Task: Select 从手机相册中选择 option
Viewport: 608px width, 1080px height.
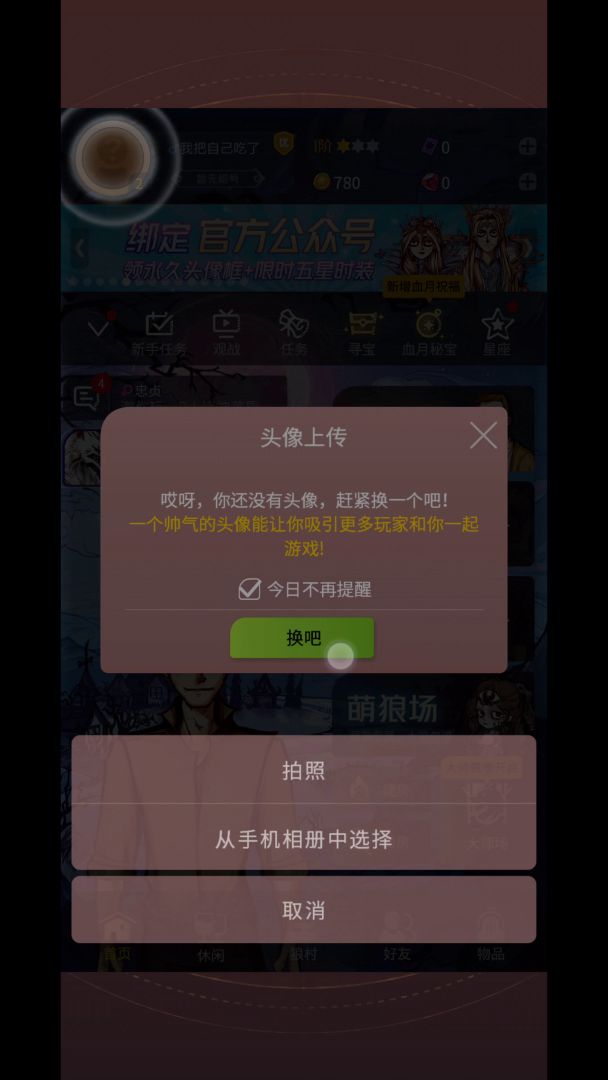Action: (304, 838)
